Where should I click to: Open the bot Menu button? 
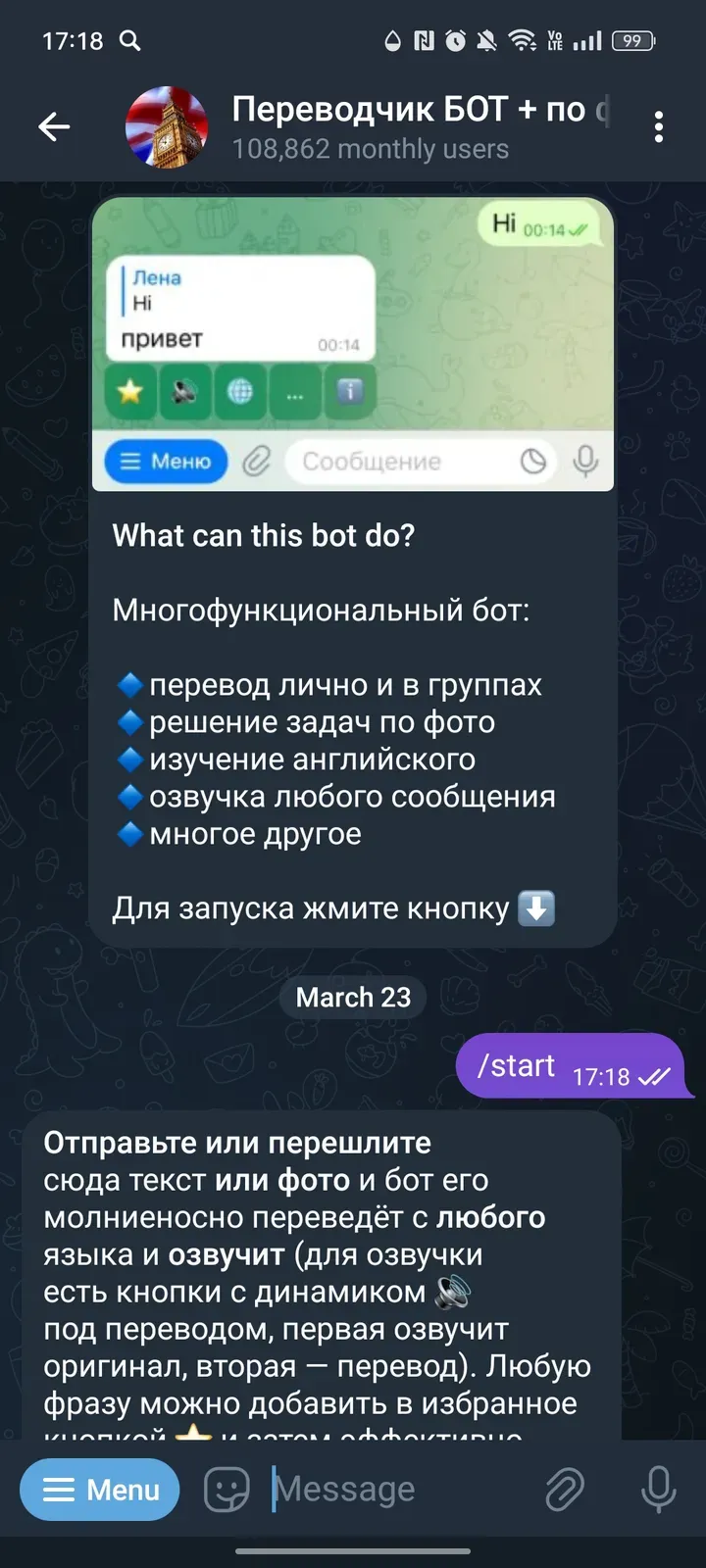100,1490
